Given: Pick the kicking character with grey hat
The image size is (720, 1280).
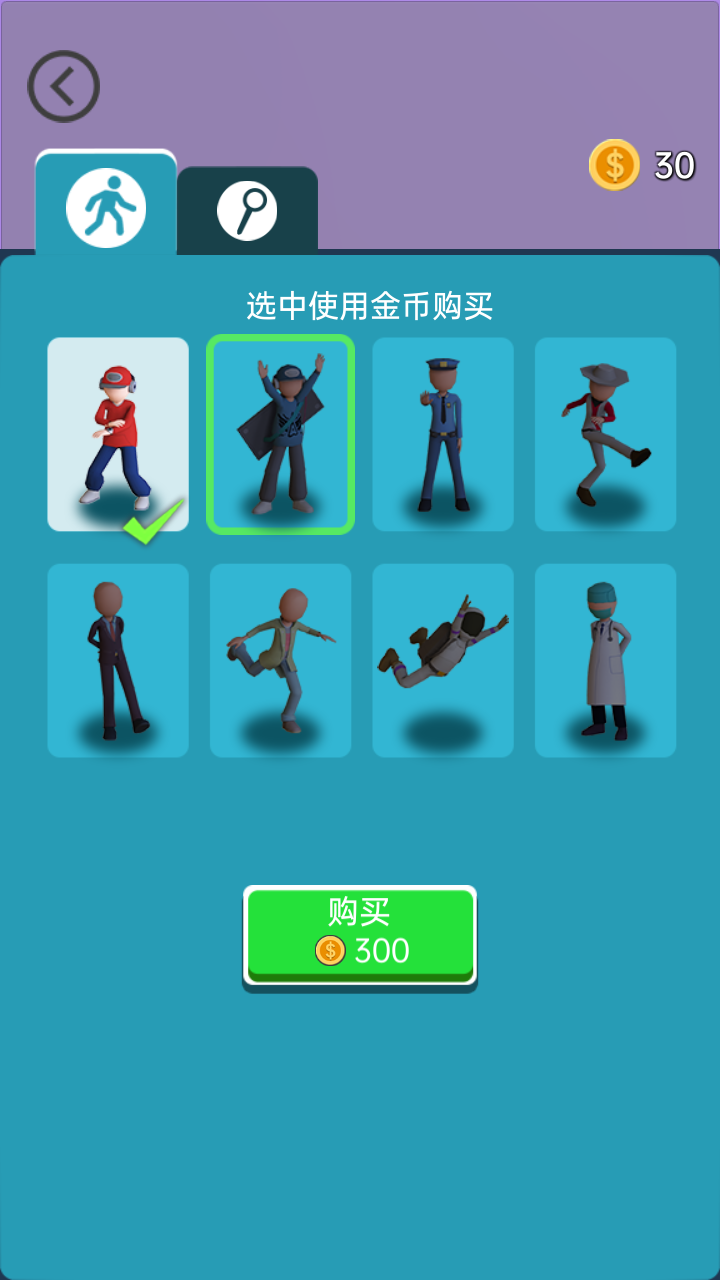Looking at the screenshot, I should (605, 434).
